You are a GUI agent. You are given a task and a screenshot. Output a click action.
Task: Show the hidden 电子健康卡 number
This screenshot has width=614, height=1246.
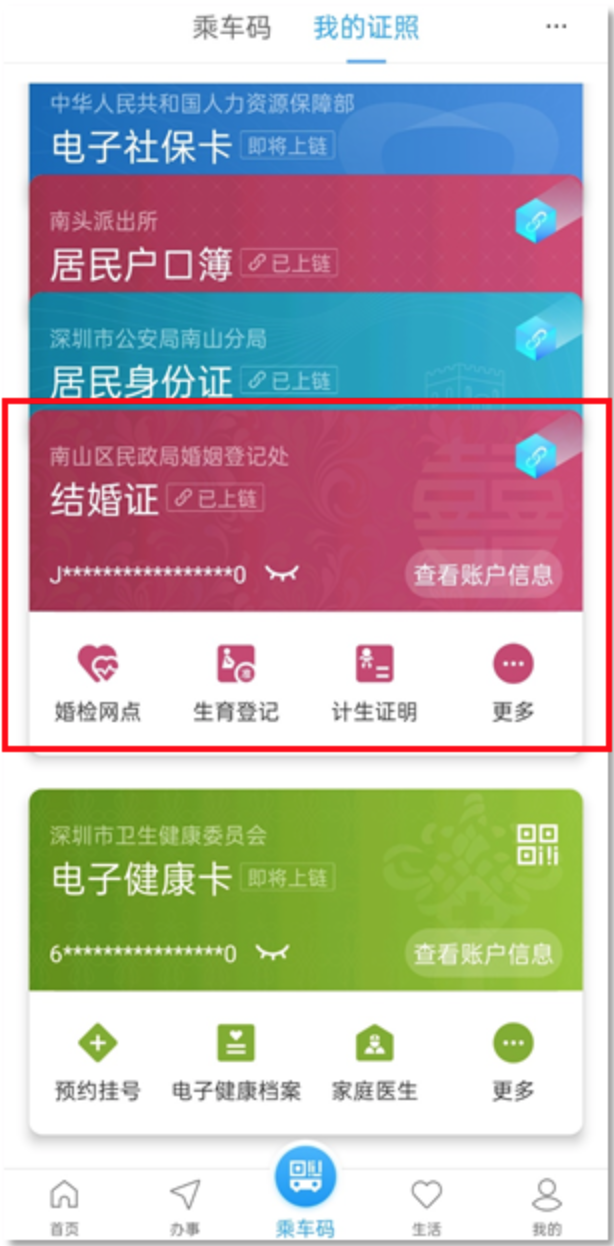pos(272,952)
